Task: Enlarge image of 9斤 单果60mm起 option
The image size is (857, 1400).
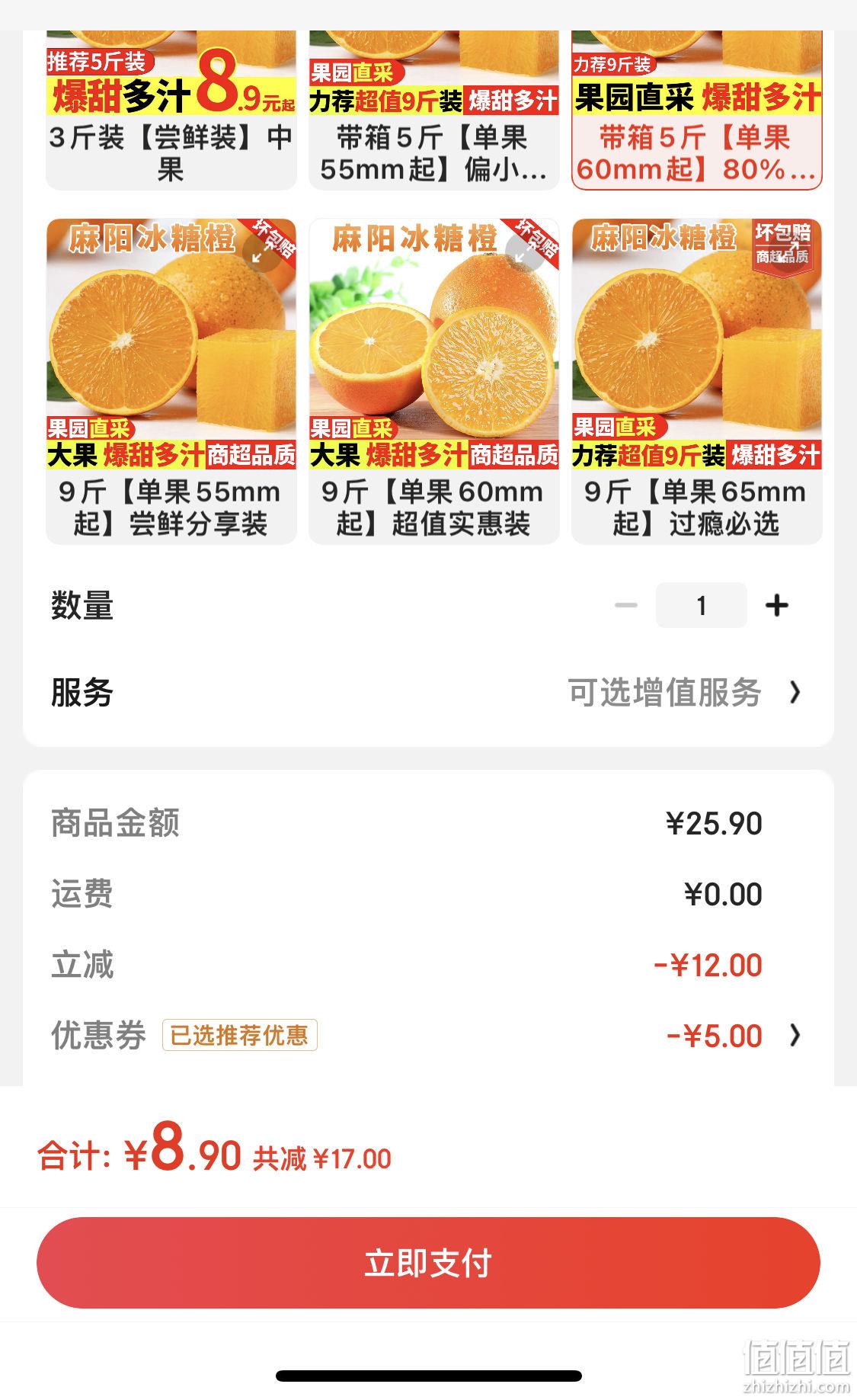Action: (x=525, y=252)
